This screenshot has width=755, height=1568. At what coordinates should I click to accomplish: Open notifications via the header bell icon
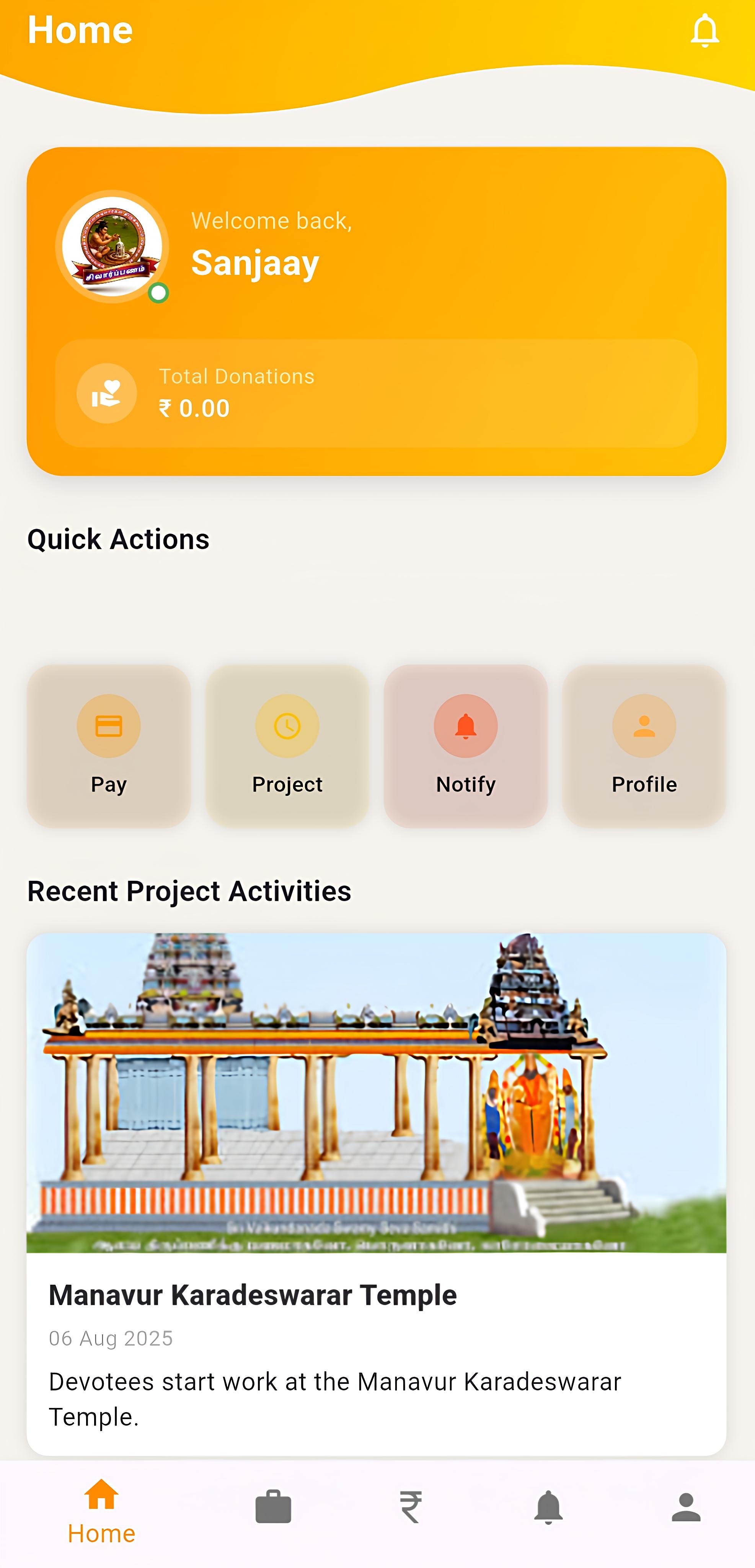coord(705,30)
